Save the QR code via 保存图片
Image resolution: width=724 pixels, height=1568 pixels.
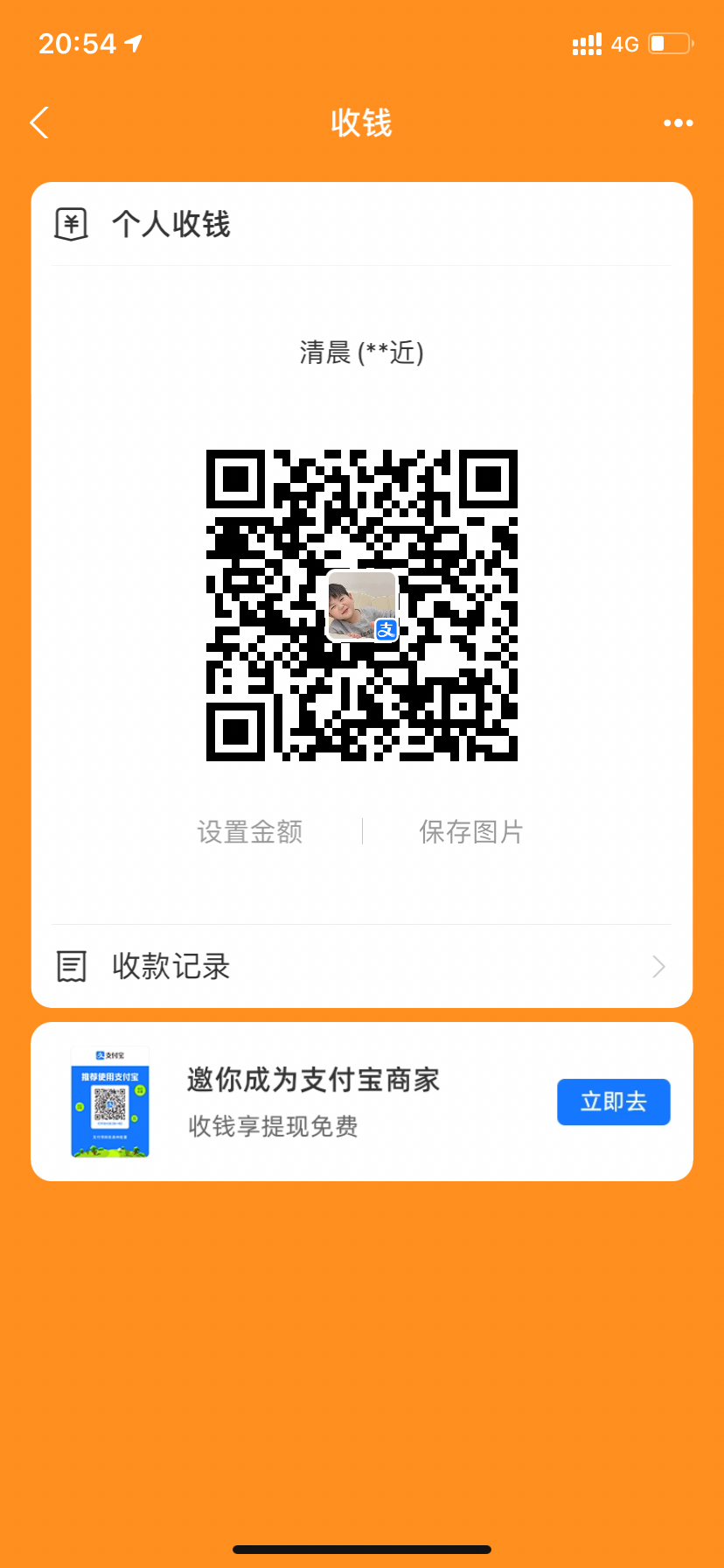coord(471,831)
